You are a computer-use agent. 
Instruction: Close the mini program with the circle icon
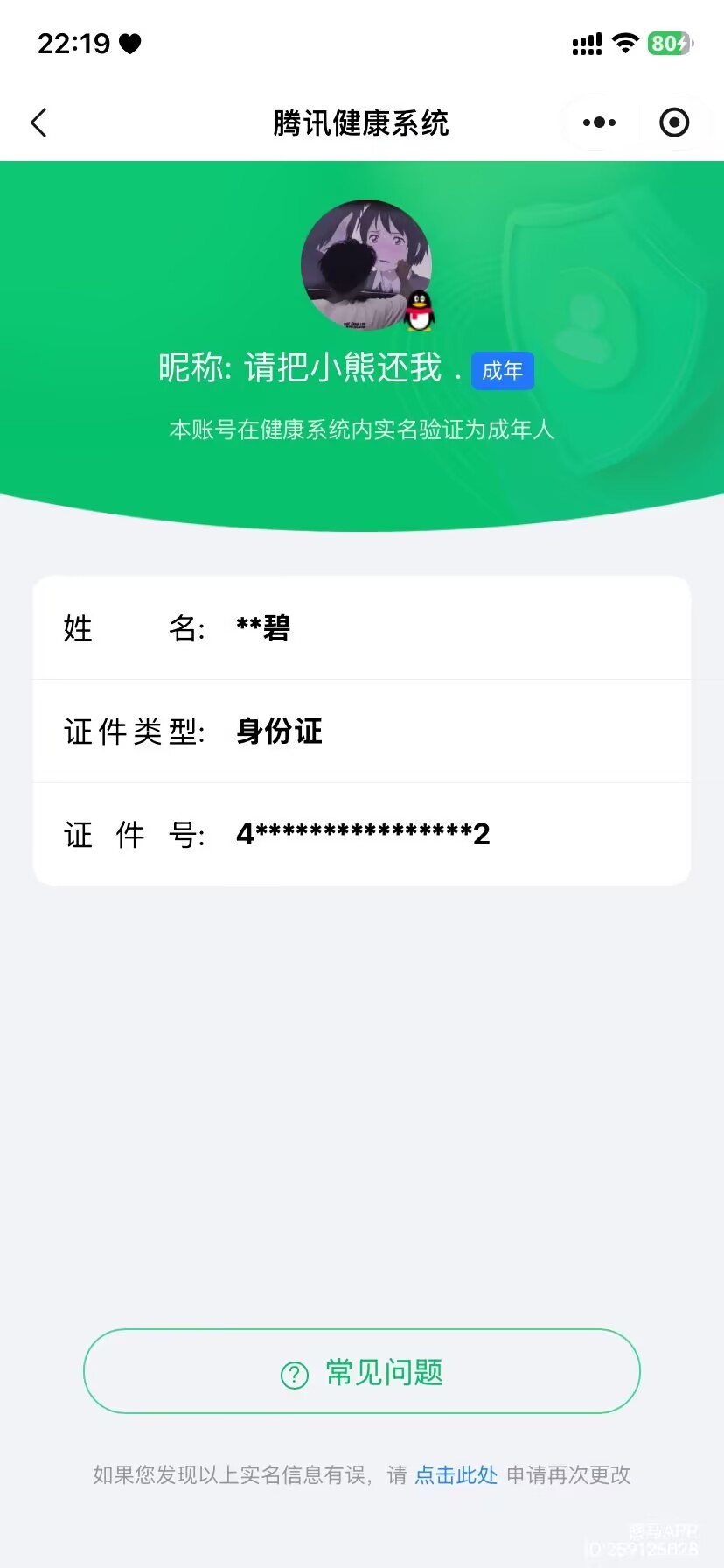673,122
